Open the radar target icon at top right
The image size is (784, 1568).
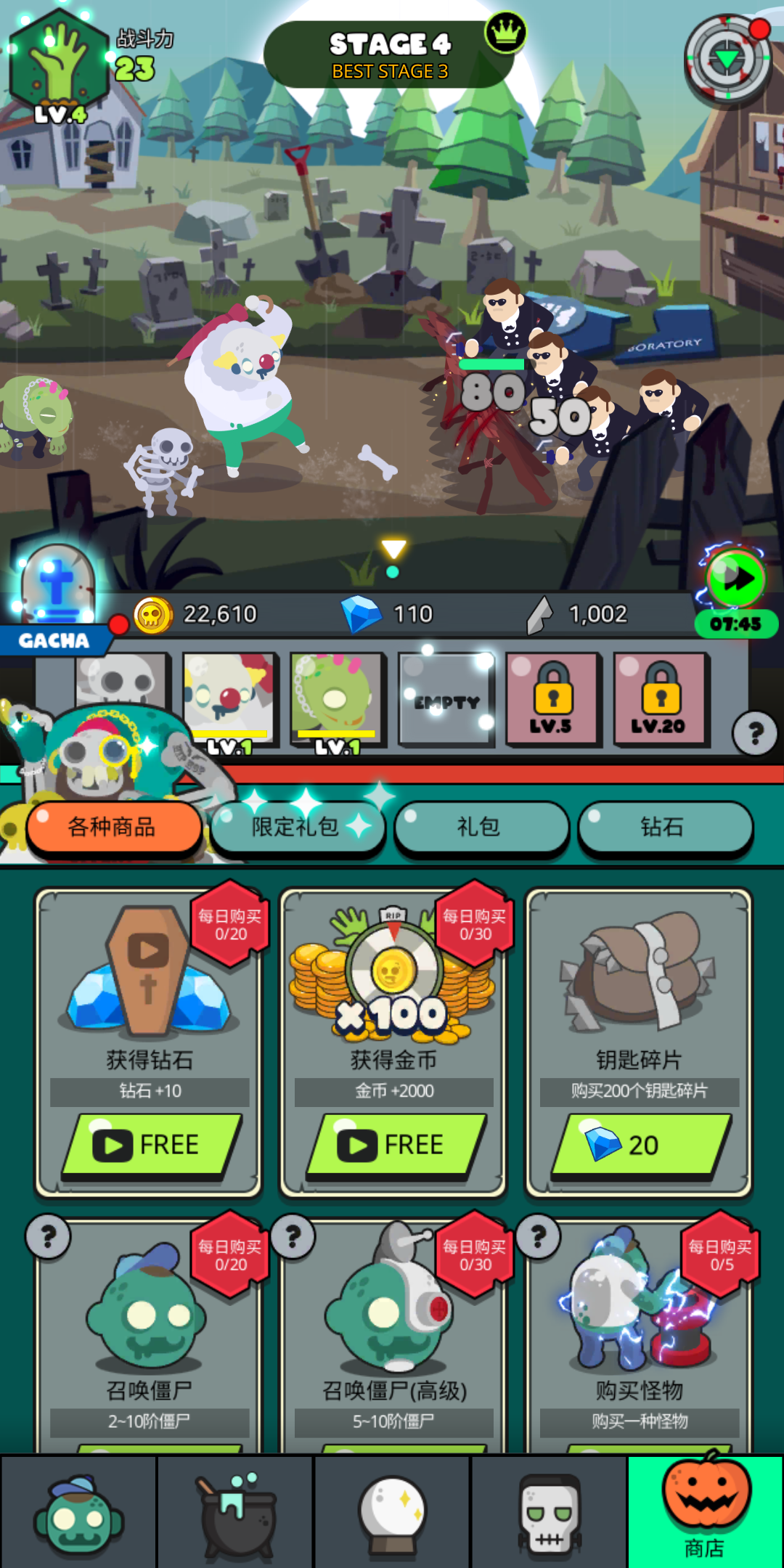tap(728, 60)
